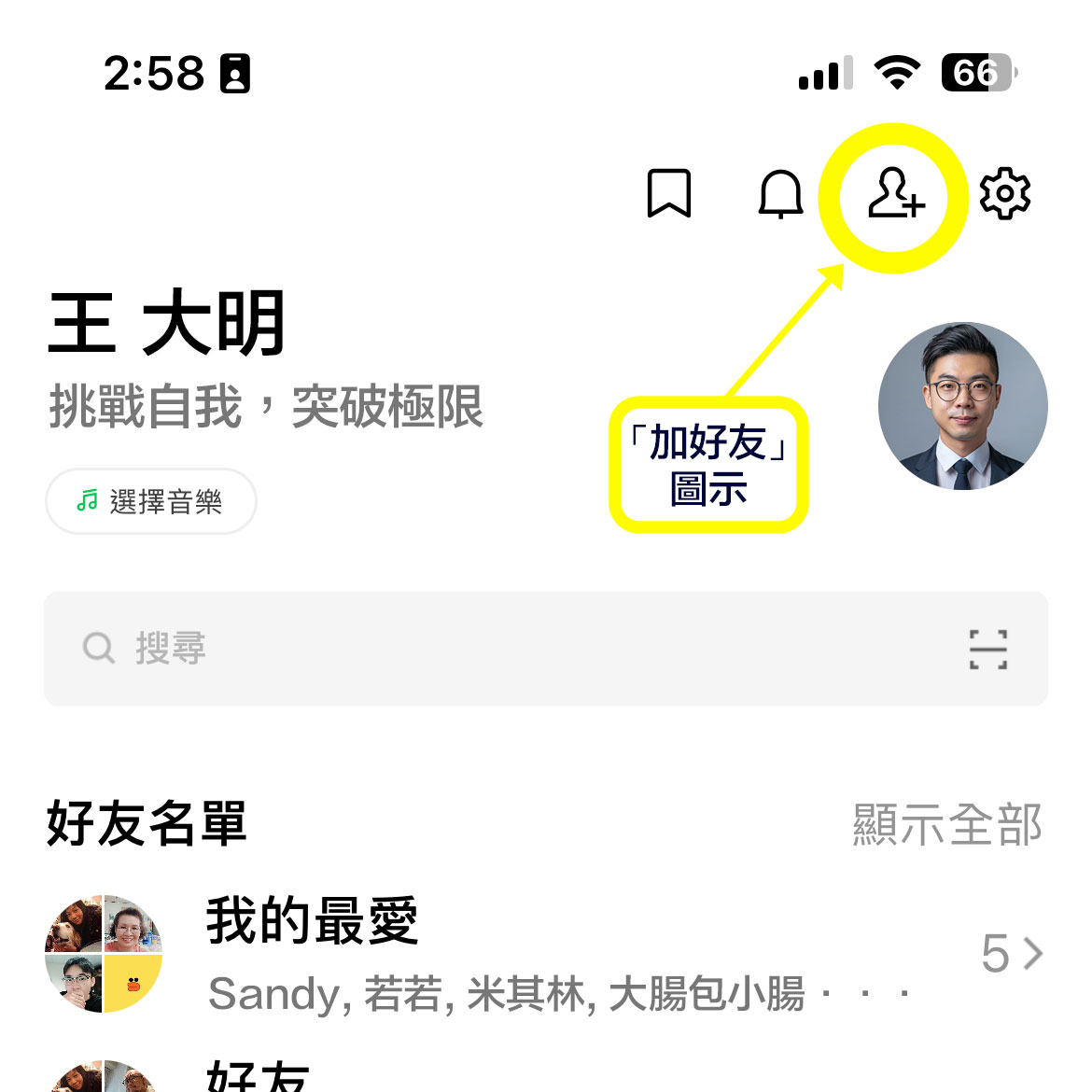
Task: Open the QR code scanner icon
Action: coord(987,649)
